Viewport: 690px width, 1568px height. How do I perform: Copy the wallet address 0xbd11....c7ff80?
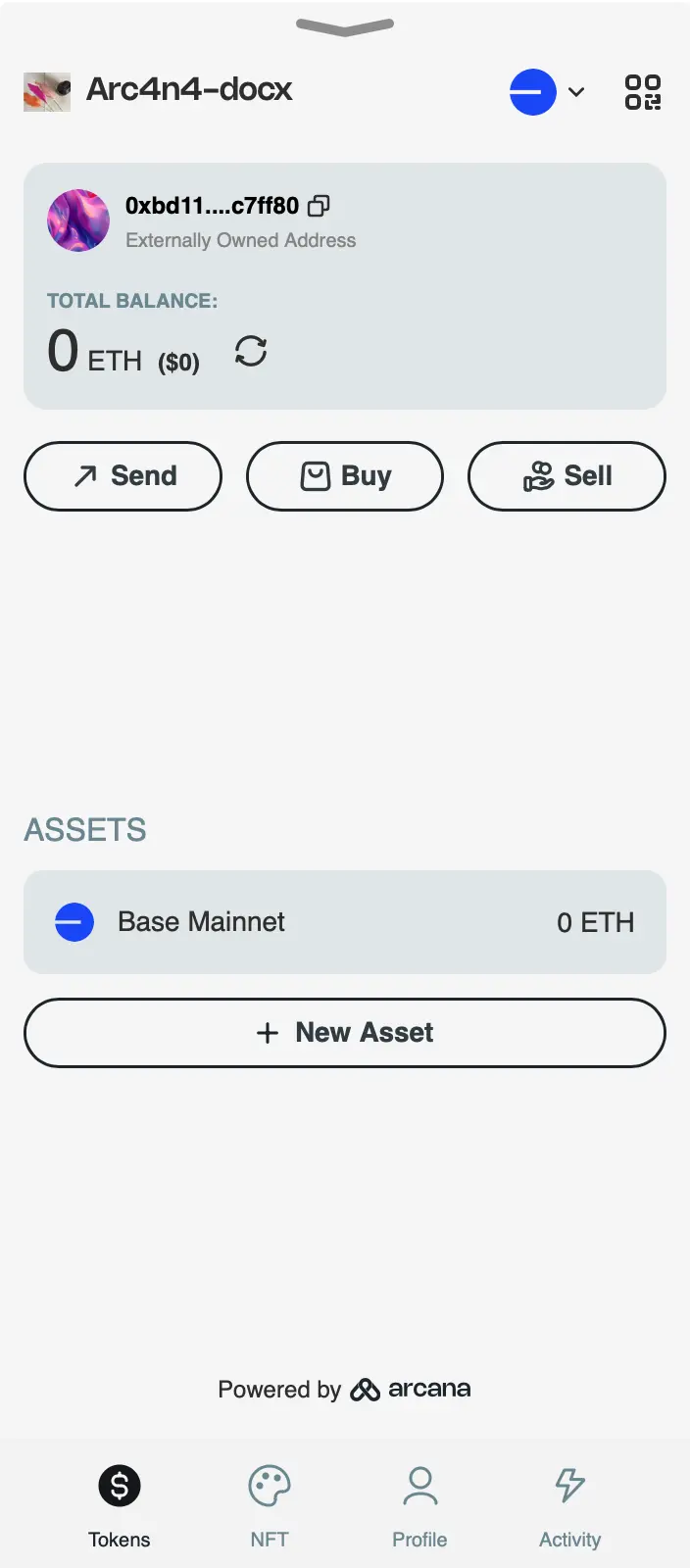click(319, 206)
